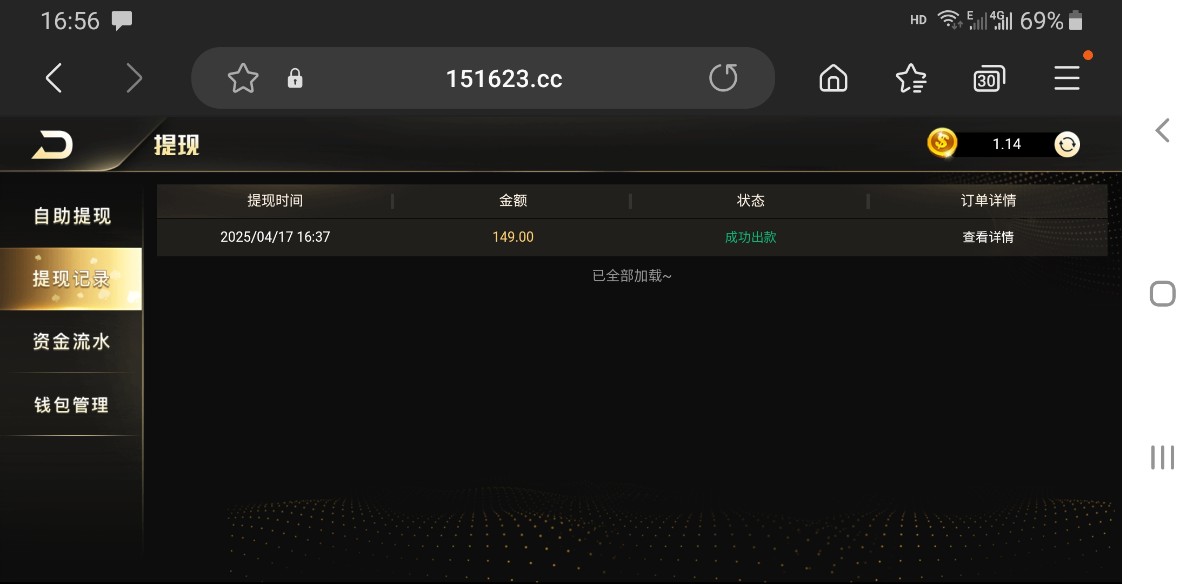The height and width of the screenshot is (584, 1200).
Task: Go forward using the browser forward arrow
Action: (x=134, y=78)
